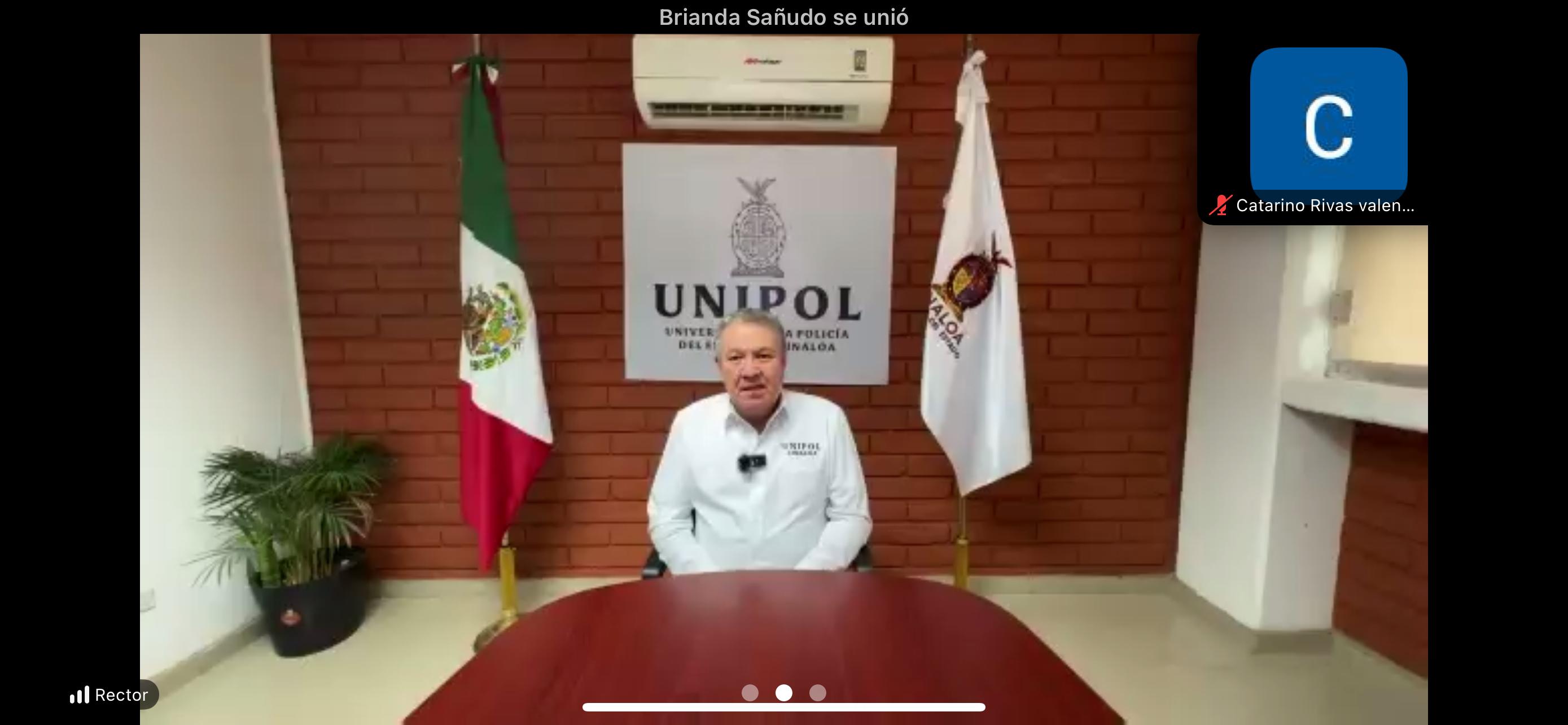Go to the first page indicator dot
1568x725 pixels.
750,693
